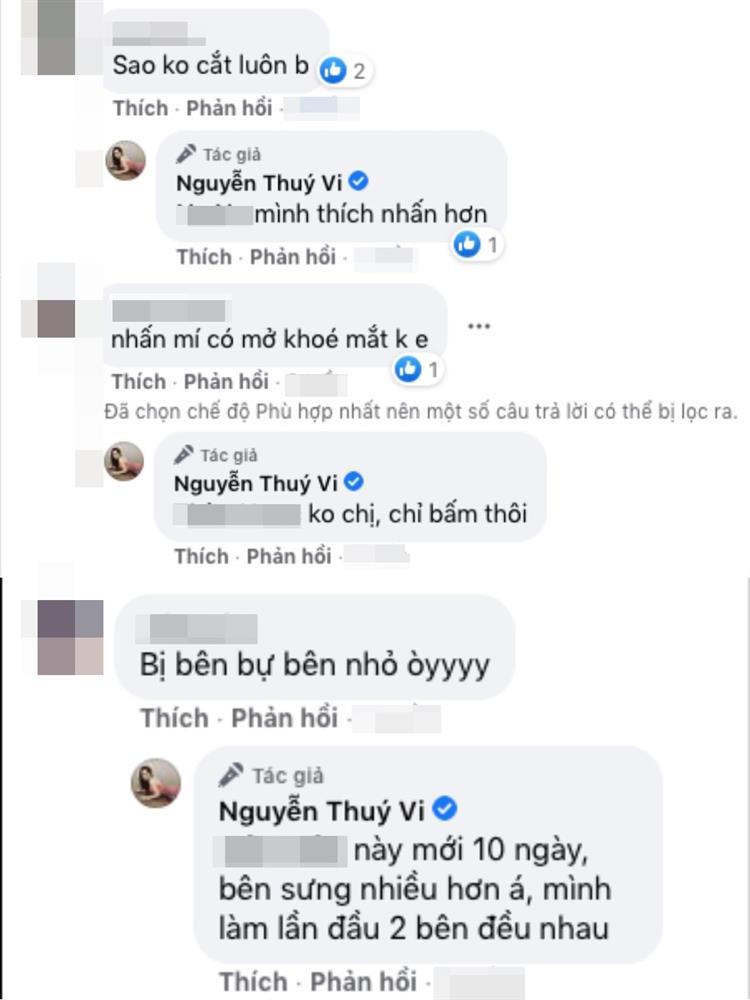The width and height of the screenshot is (750, 1000).
Task: Click the reaction count '2' on the top comment
Action: [357, 72]
